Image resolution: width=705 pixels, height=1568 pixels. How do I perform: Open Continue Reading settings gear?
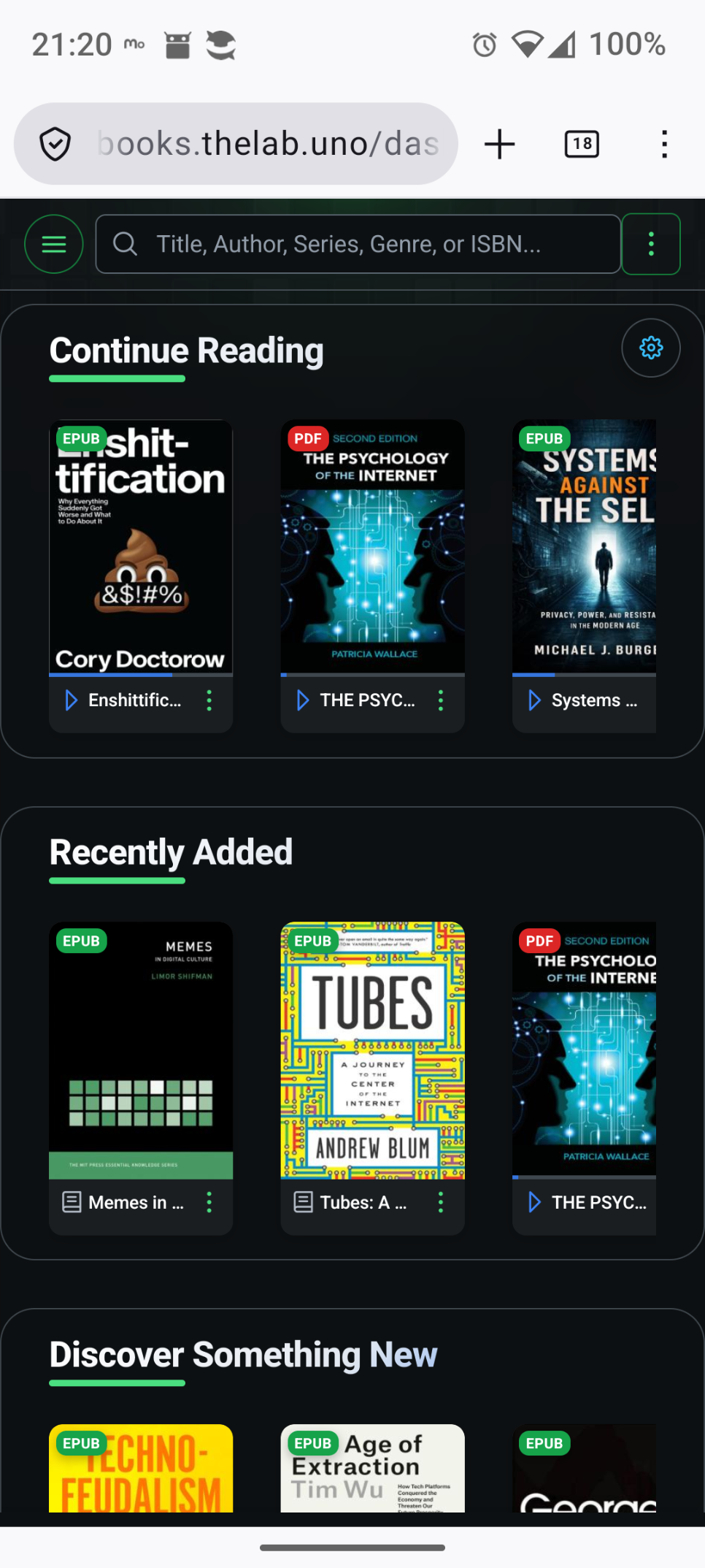pos(651,348)
